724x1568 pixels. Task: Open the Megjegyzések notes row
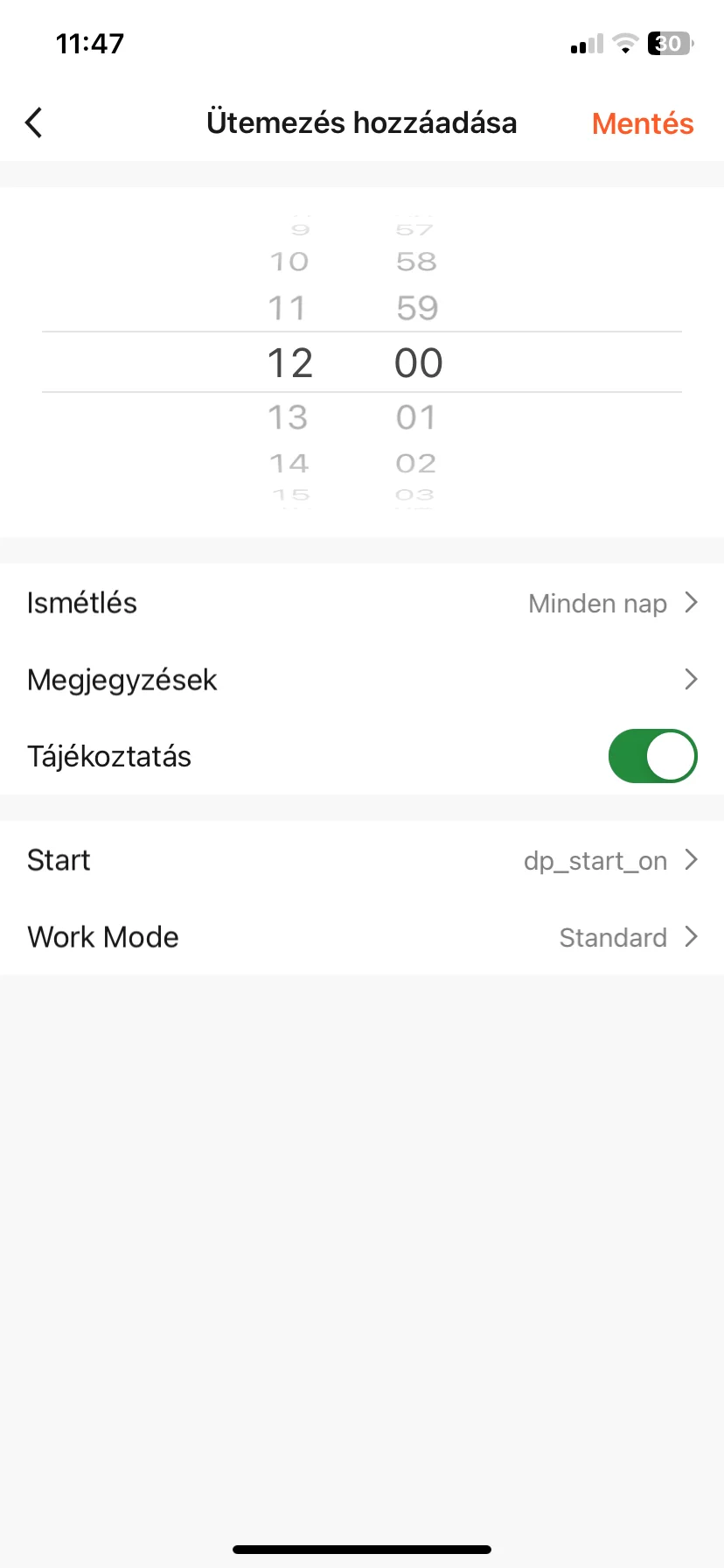click(362, 680)
